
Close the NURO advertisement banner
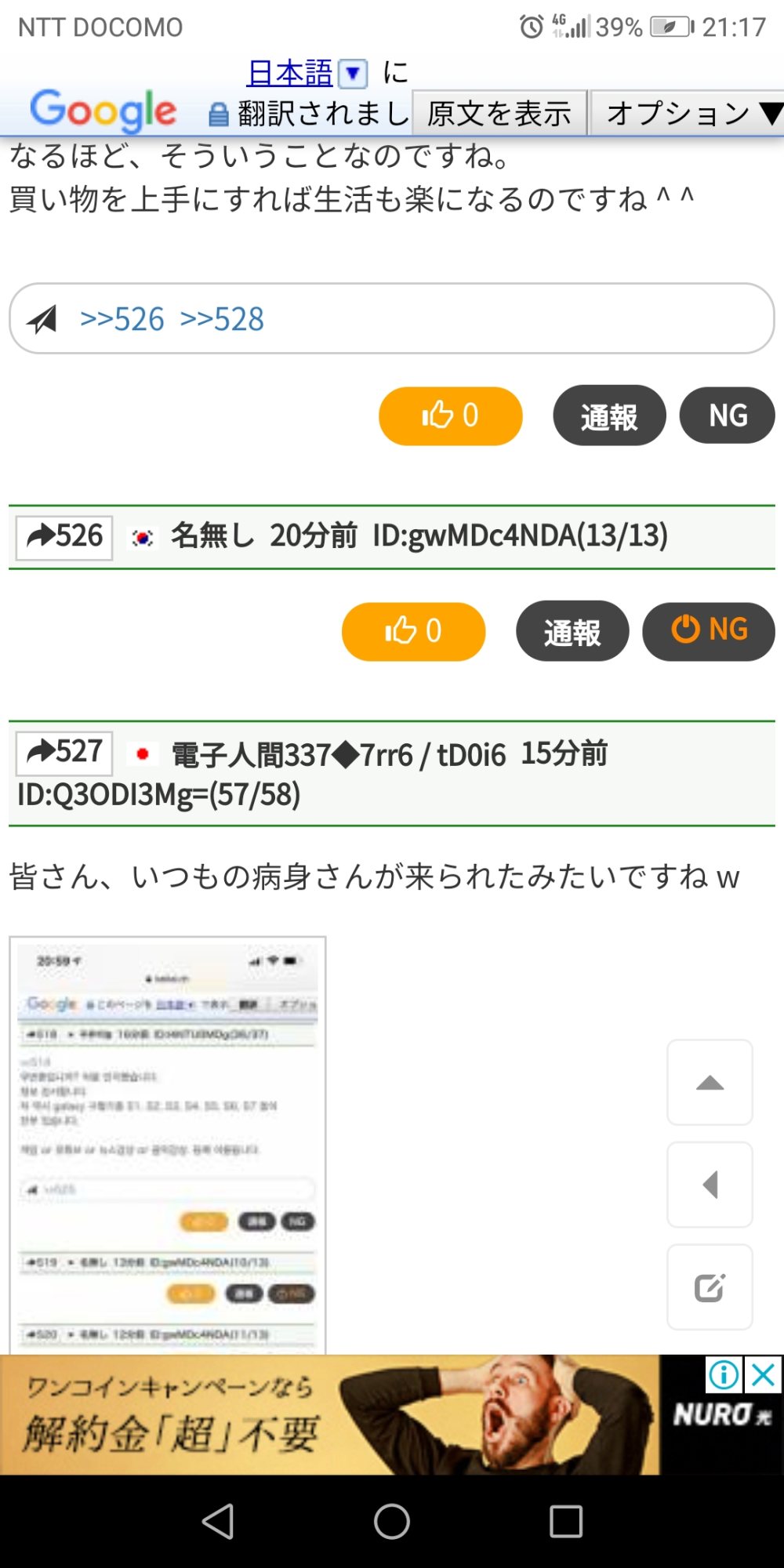coord(763,1374)
